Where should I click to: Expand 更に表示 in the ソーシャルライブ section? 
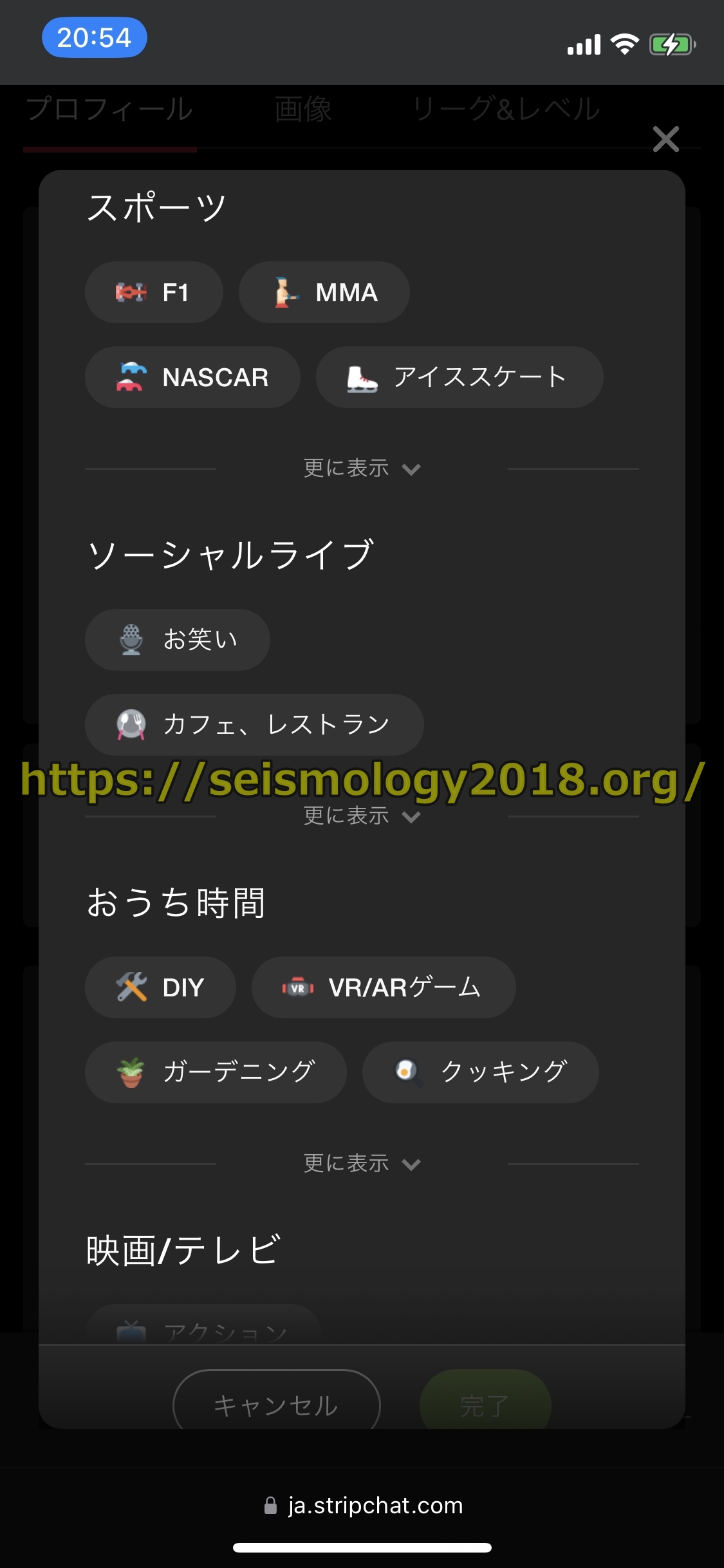point(362,815)
